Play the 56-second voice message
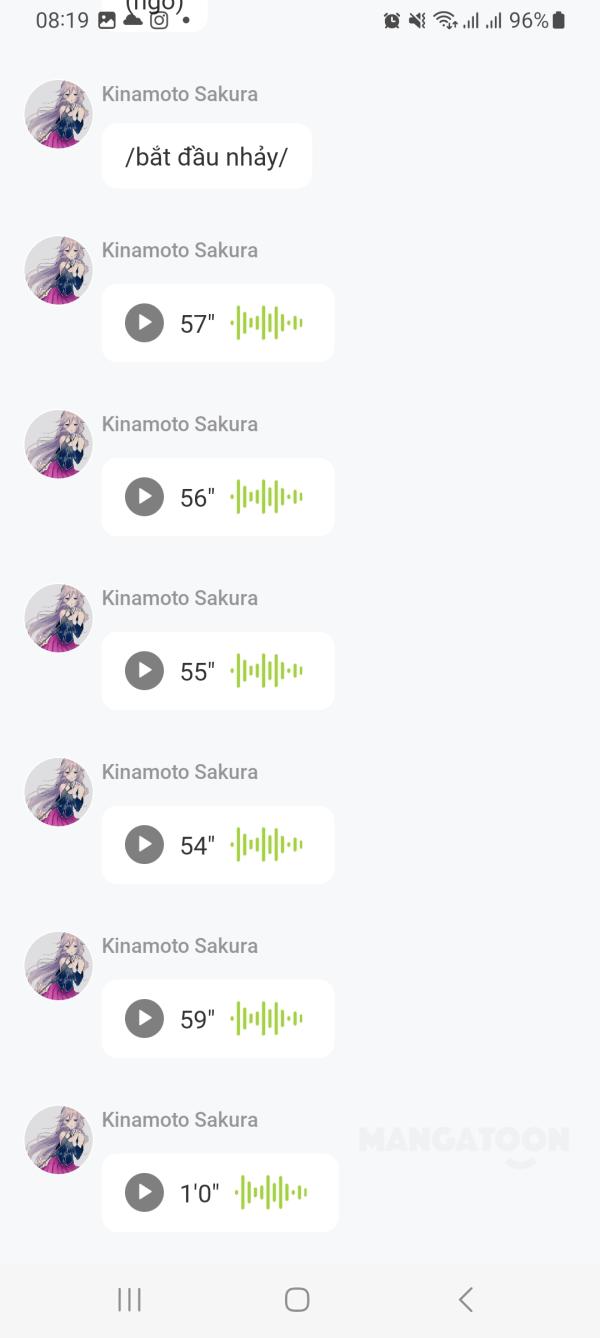This screenshot has height=1338, width=600. 144,497
